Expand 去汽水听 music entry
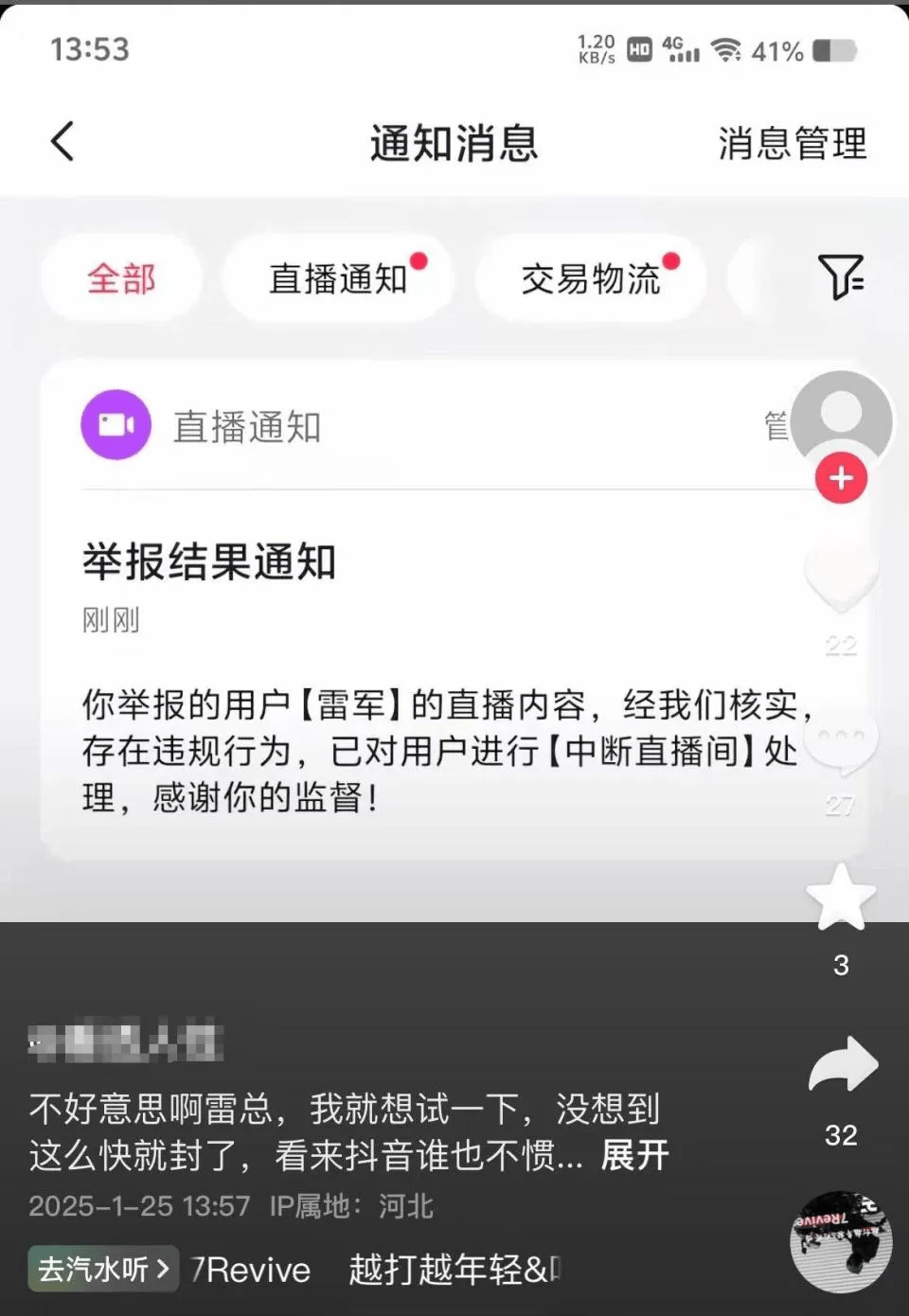Viewport: 909px width, 1316px height. point(101,1270)
